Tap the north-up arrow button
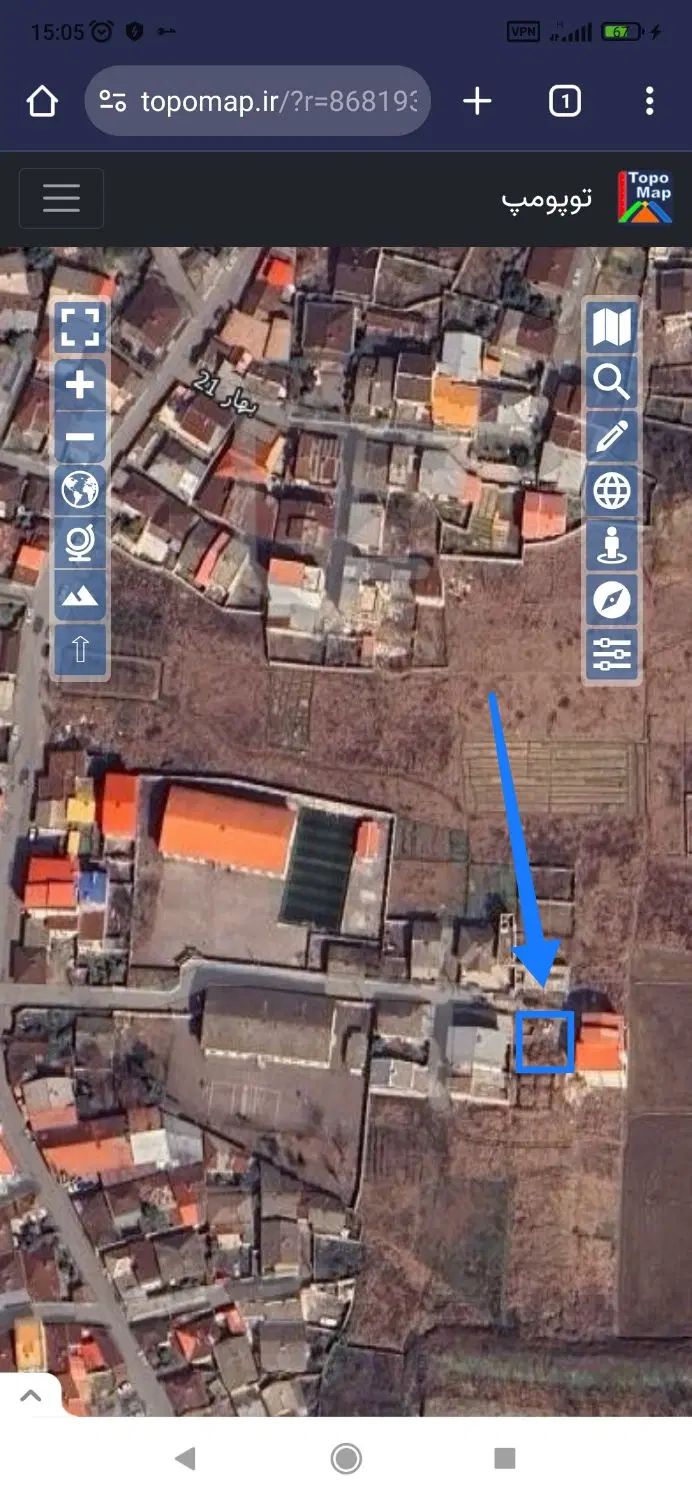 tap(80, 649)
